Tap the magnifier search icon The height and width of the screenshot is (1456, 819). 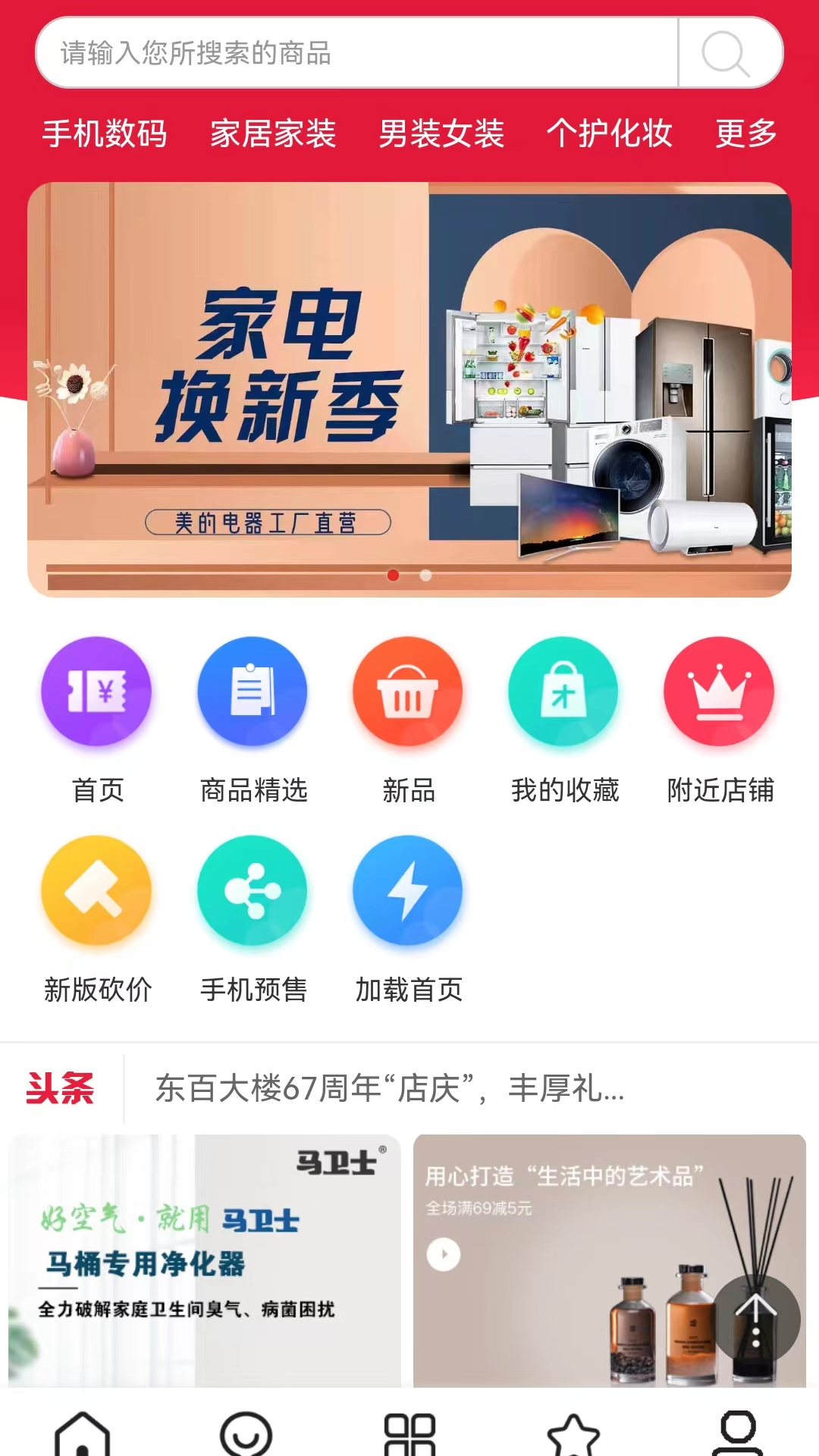pos(726,53)
